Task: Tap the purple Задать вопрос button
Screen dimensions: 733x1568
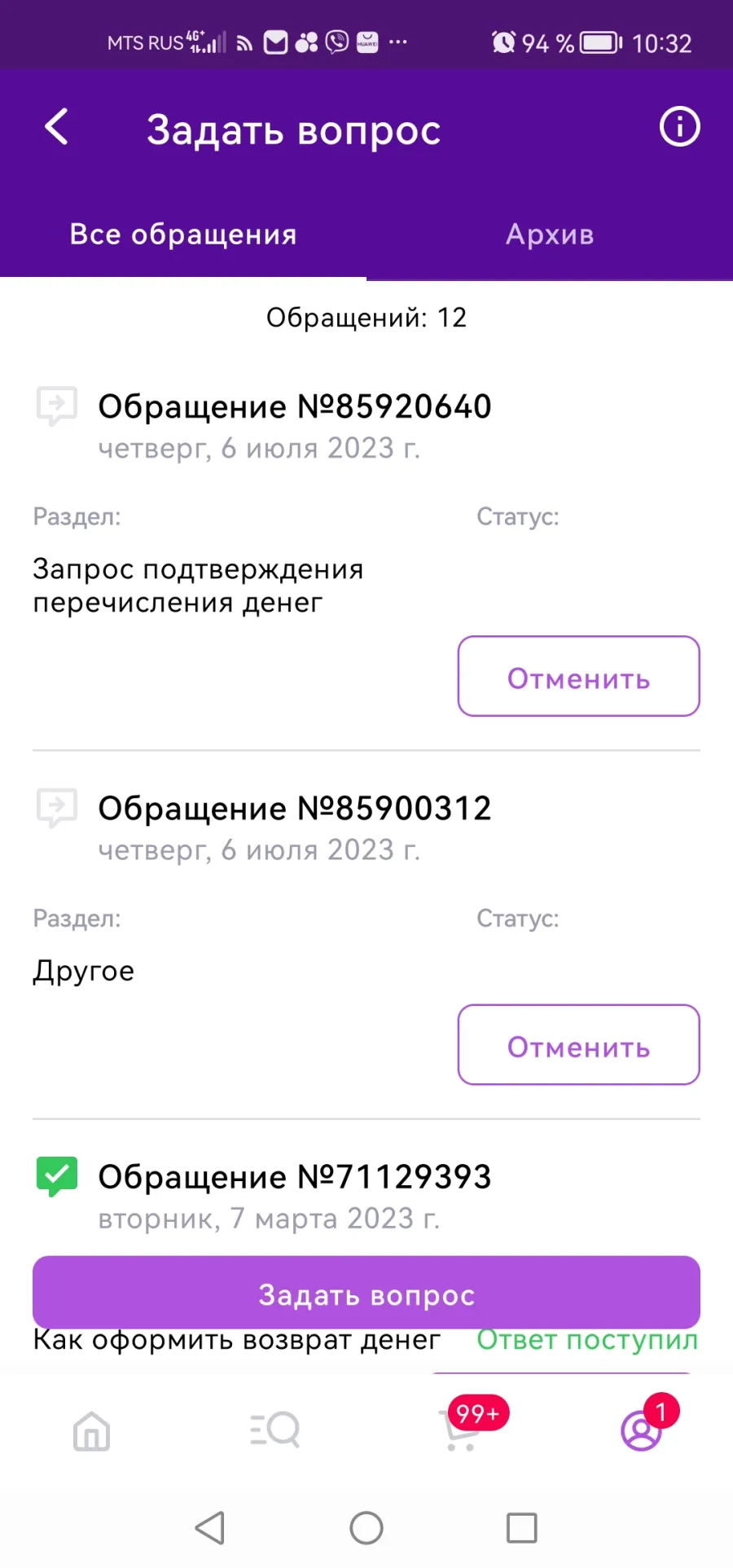Action: pos(366,1293)
